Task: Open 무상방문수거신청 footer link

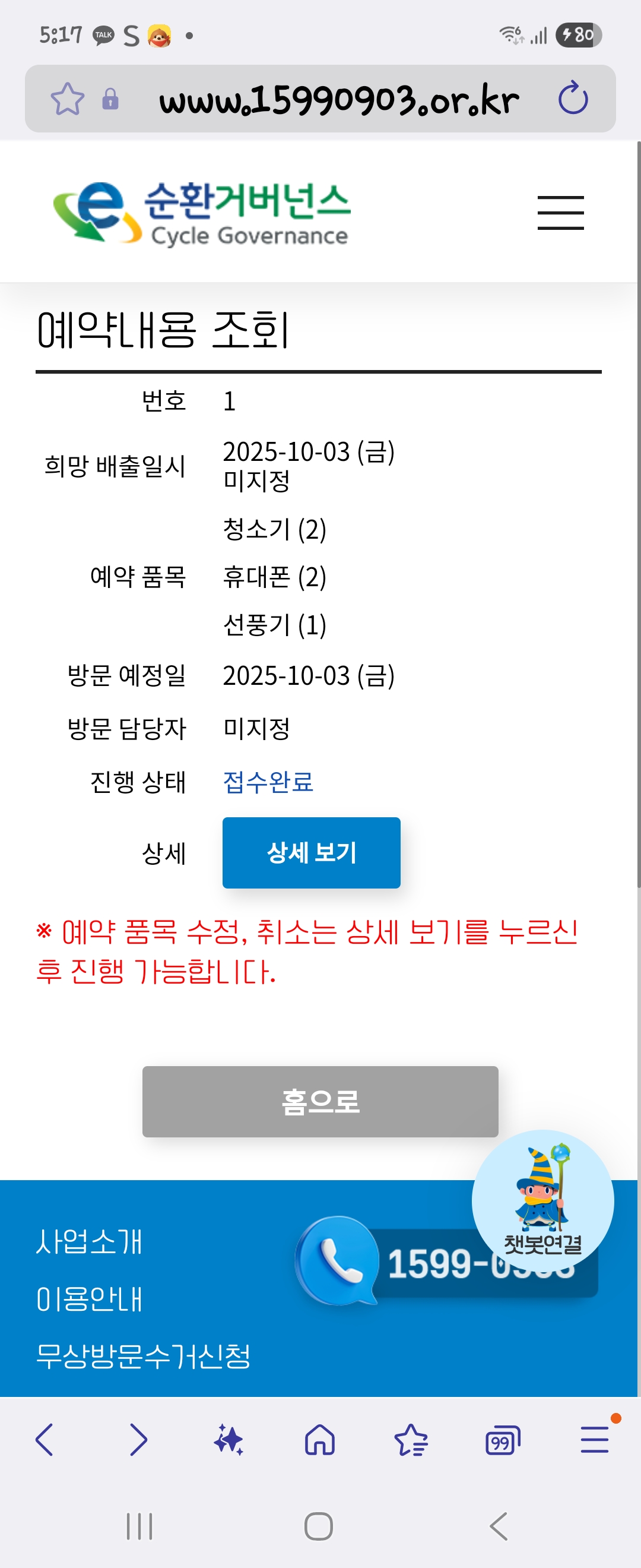Action: point(143,1356)
